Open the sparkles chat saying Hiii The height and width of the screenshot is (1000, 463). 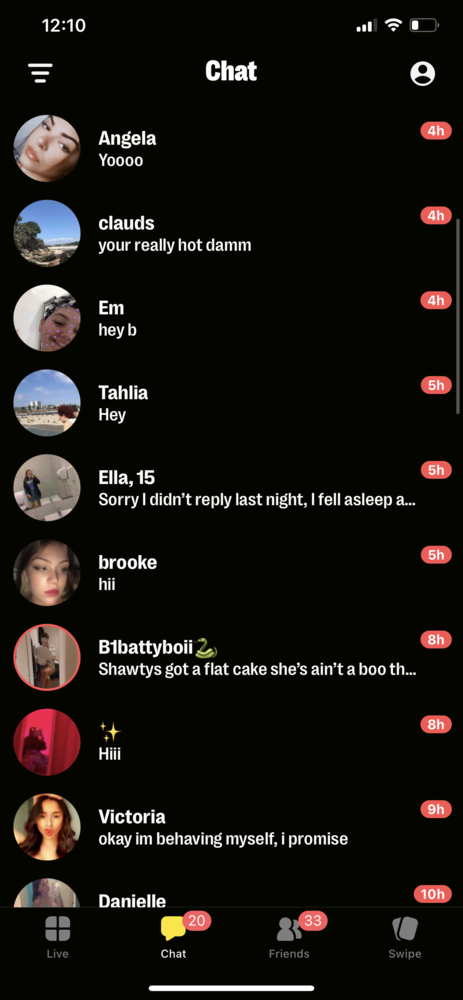coord(232,742)
